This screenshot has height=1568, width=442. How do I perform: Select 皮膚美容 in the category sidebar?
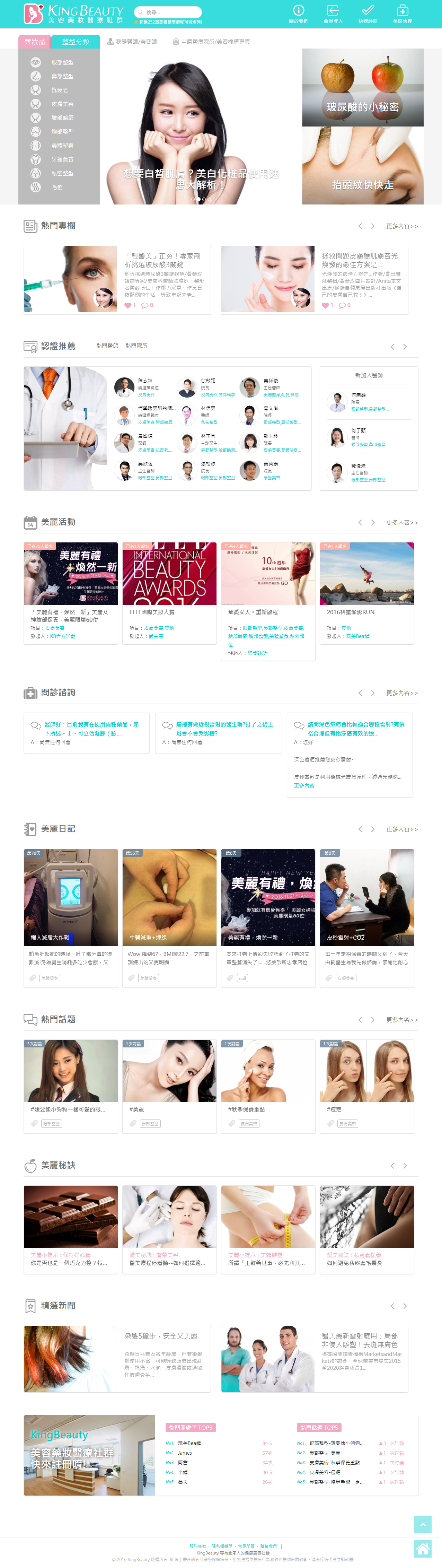click(62, 104)
